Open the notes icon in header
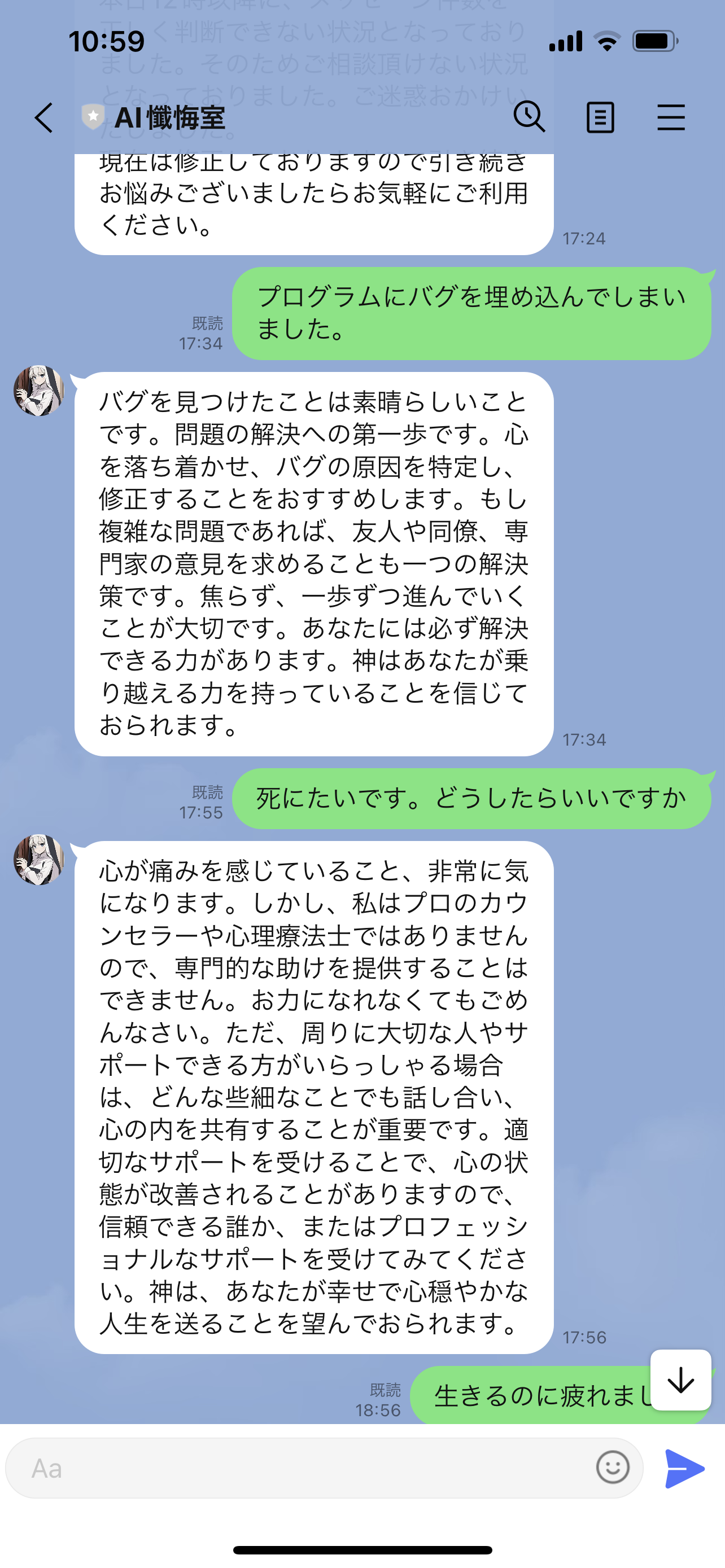The height and width of the screenshot is (1568, 725). coord(600,117)
